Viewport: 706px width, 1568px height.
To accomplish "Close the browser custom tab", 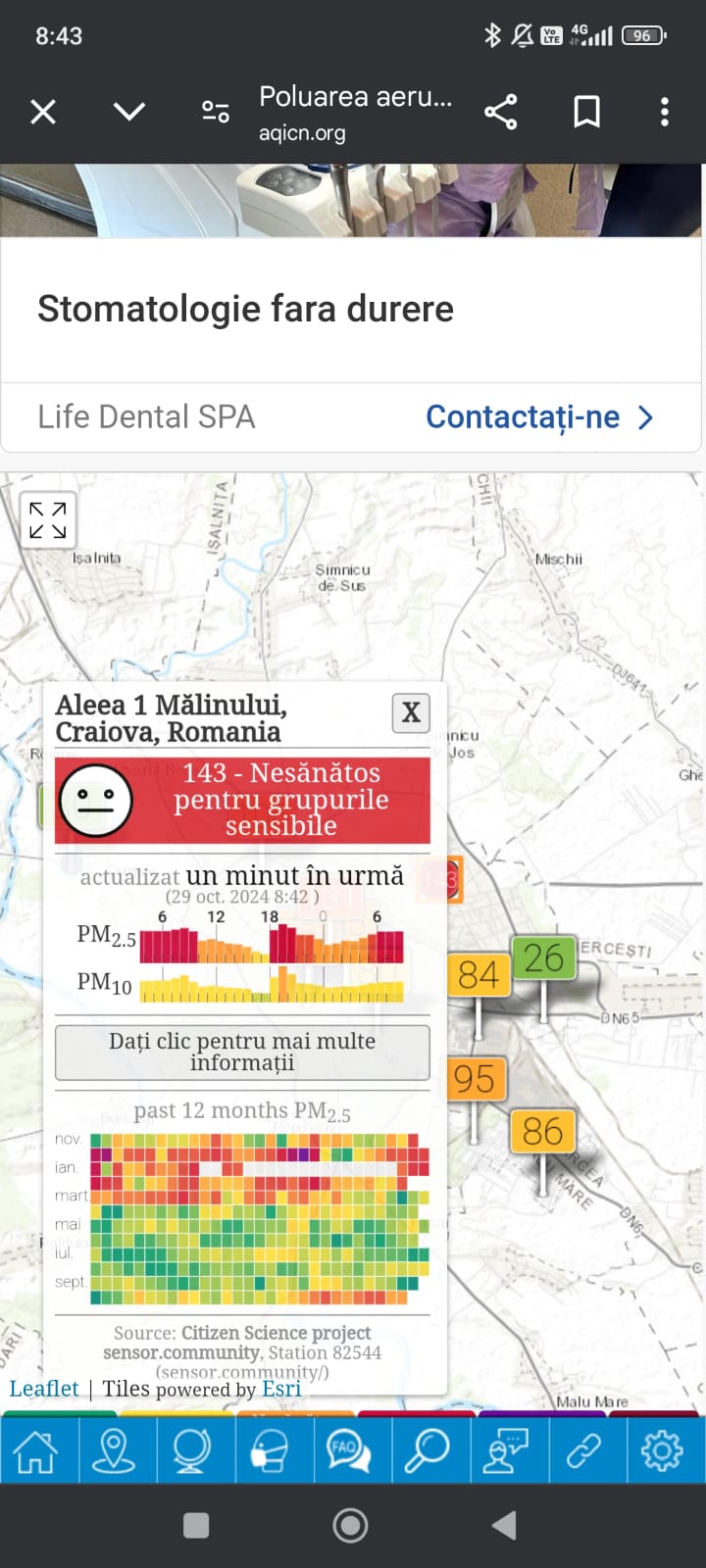I will (x=43, y=112).
